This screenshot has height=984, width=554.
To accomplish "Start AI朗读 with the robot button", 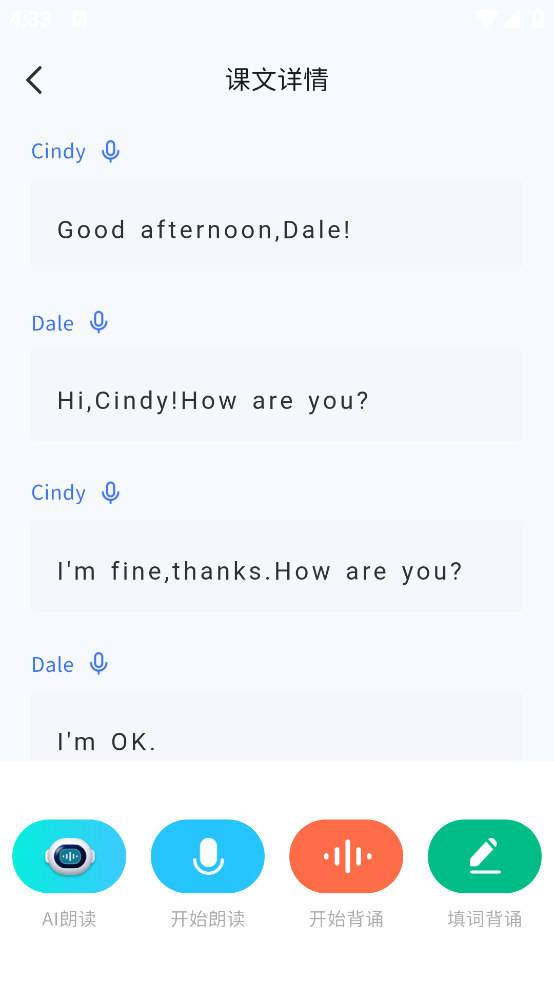I will (69, 856).
